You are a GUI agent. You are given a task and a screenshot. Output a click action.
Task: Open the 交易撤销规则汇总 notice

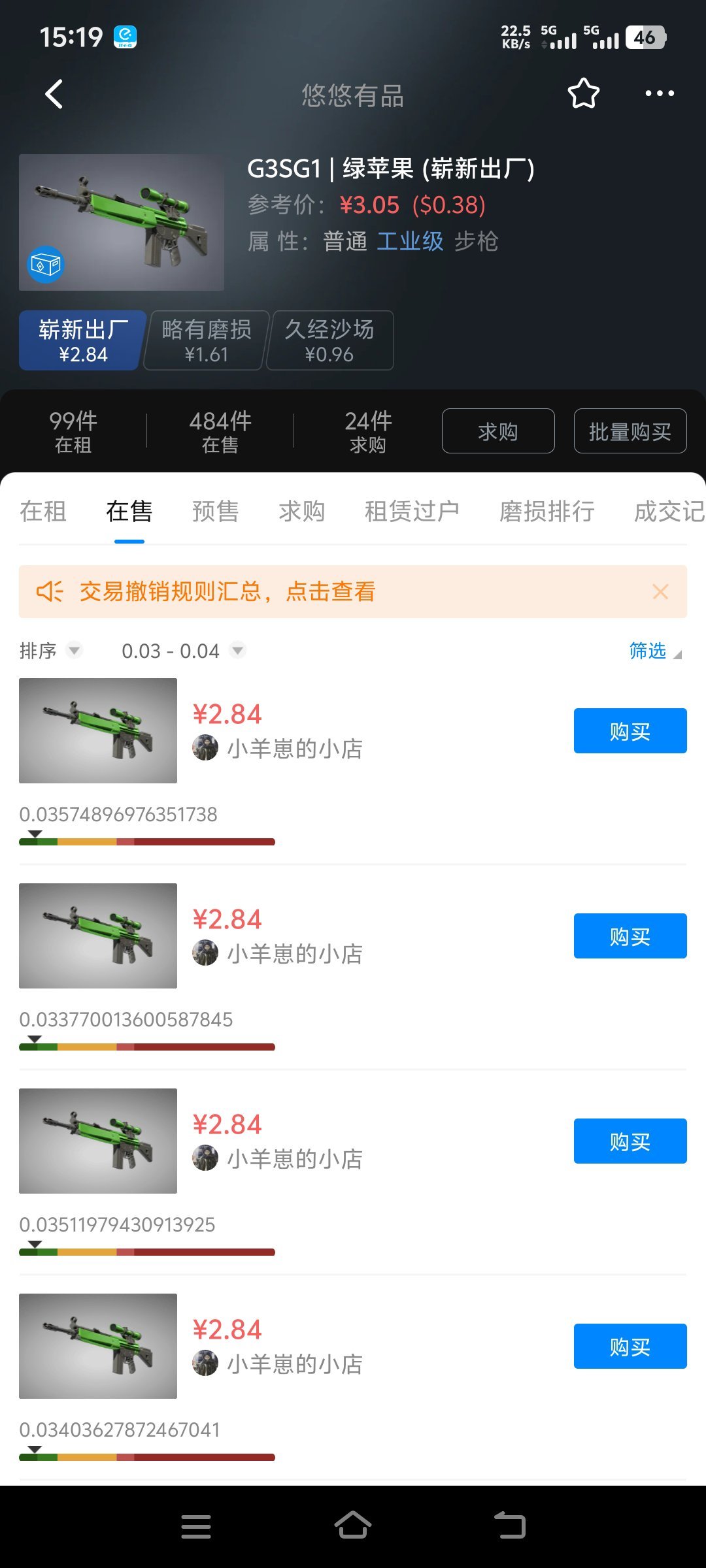(227, 592)
